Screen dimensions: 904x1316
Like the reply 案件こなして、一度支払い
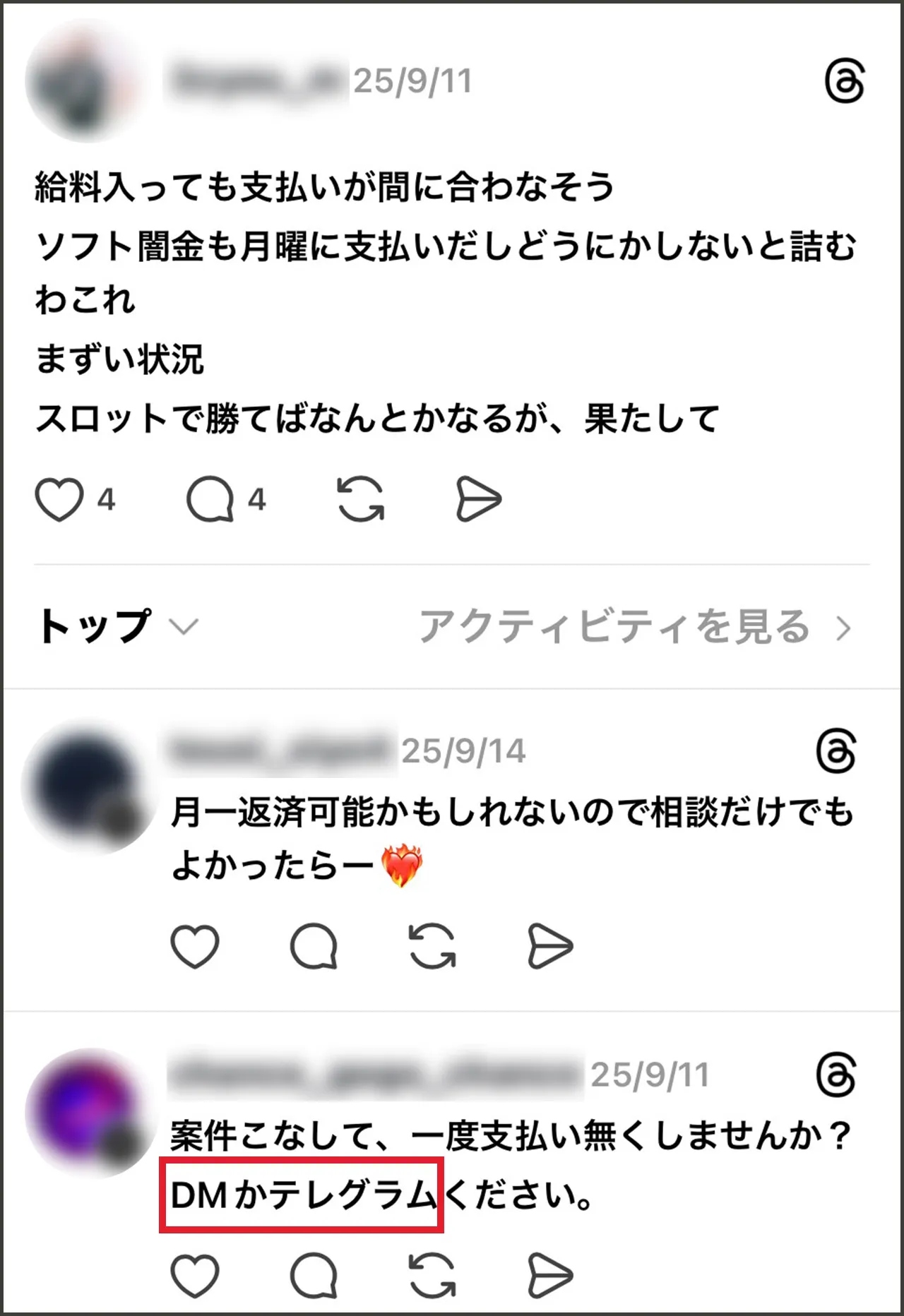pos(195,1275)
